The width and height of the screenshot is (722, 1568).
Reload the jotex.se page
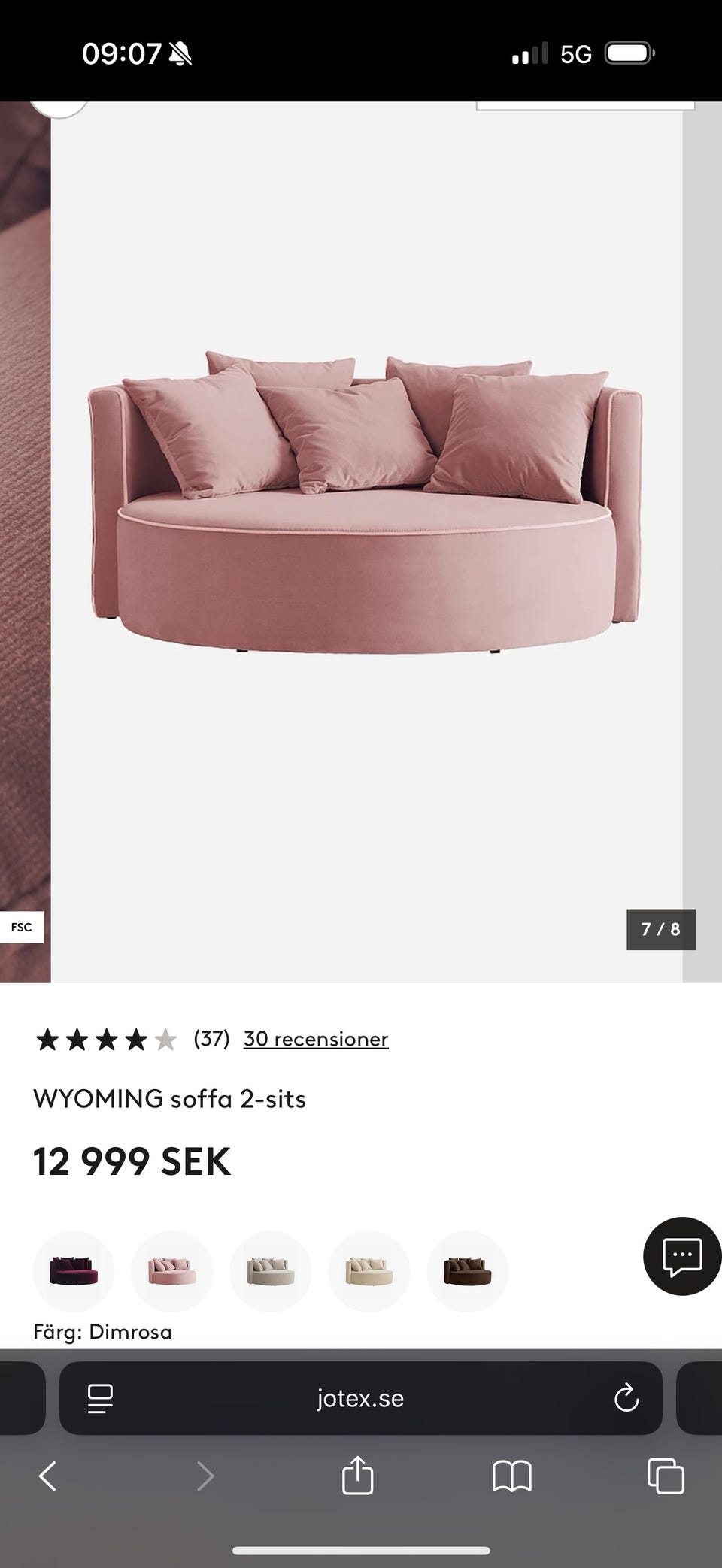pyautogui.click(x=626, y=1398)
